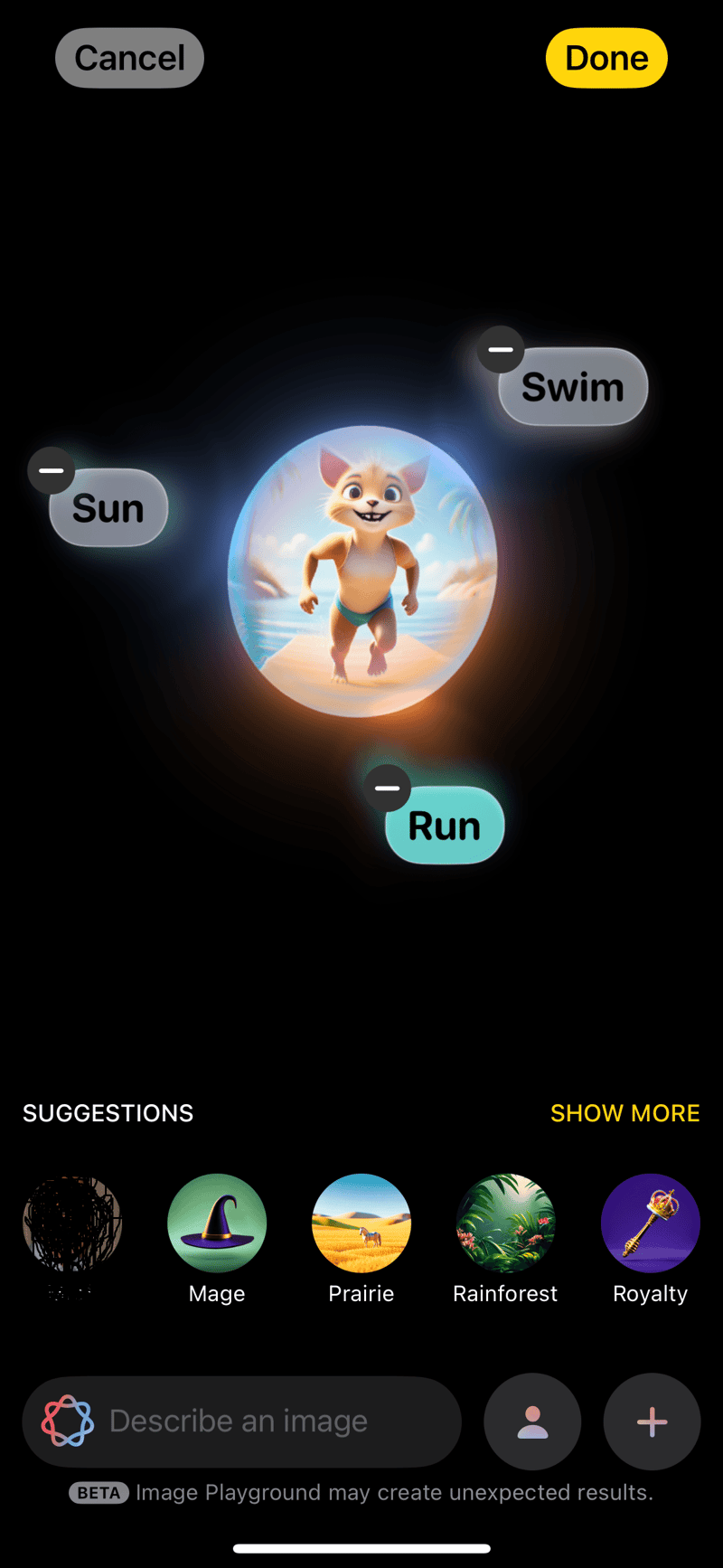Focus the Describe an image field
This screenshot has width=723, height=1568.
click(x=262, y=1422)
